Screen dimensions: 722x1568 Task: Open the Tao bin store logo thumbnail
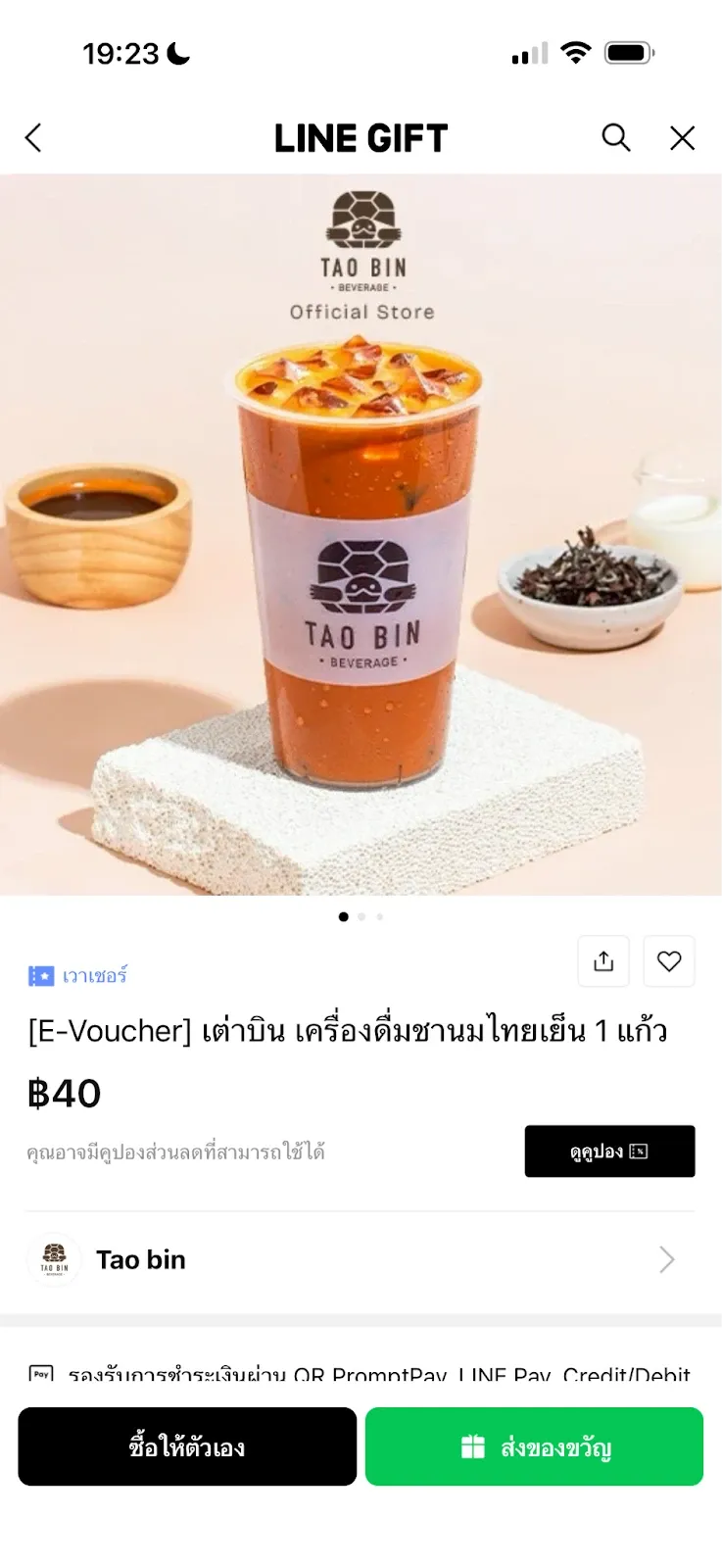click(54, 1259)
